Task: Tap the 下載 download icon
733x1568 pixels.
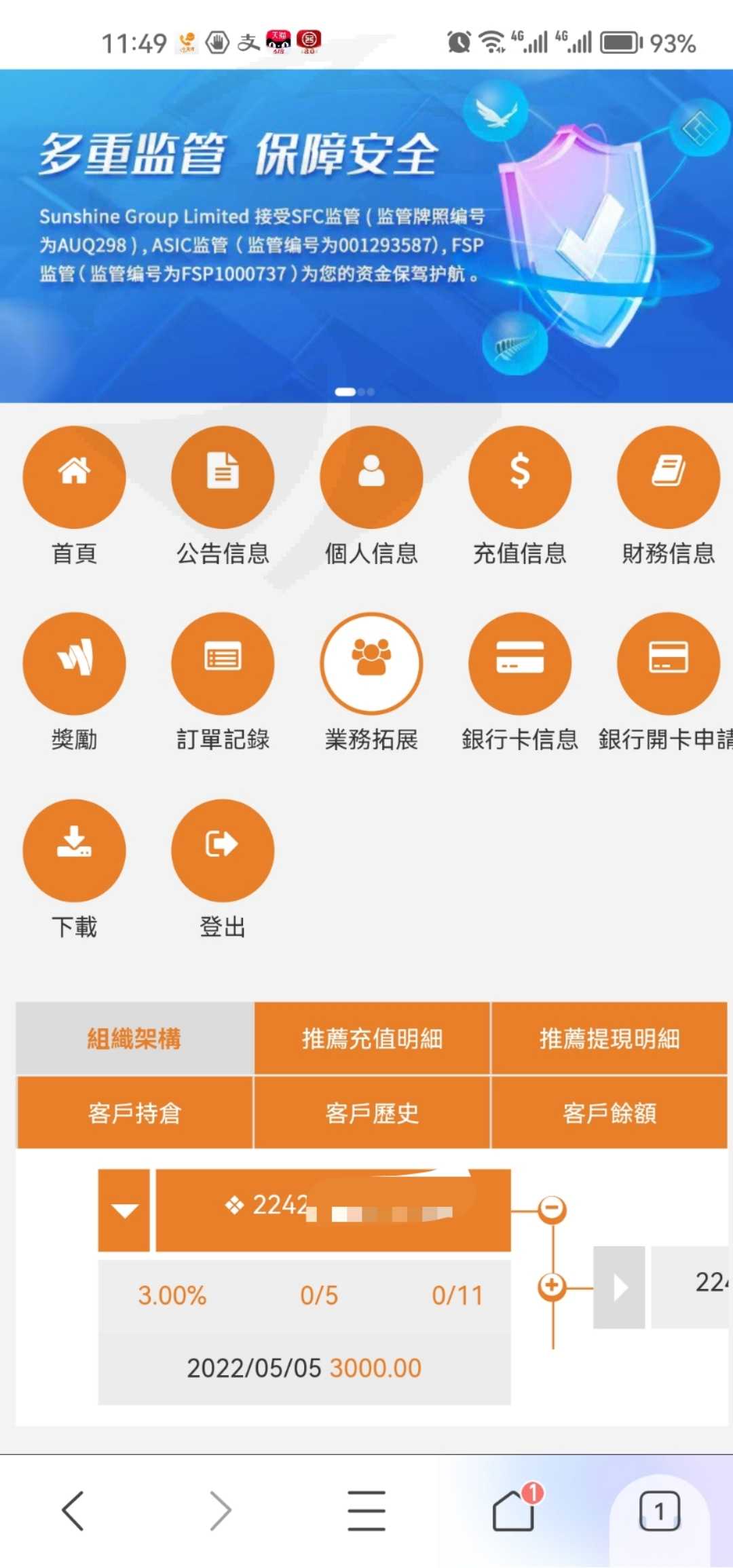Action: pyautogui.click(x=74, y=851)
